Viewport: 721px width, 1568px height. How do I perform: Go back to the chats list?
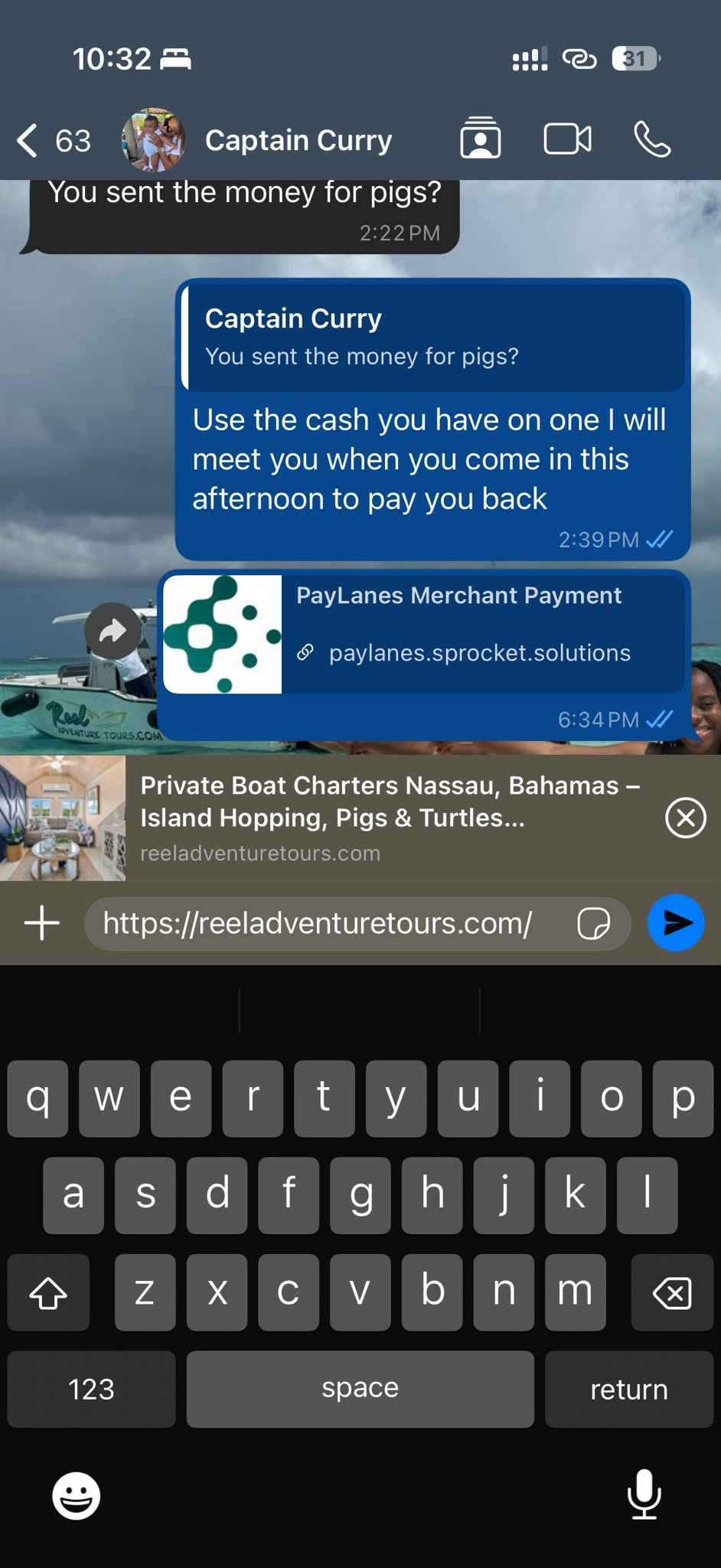click(x=52, y=141)
